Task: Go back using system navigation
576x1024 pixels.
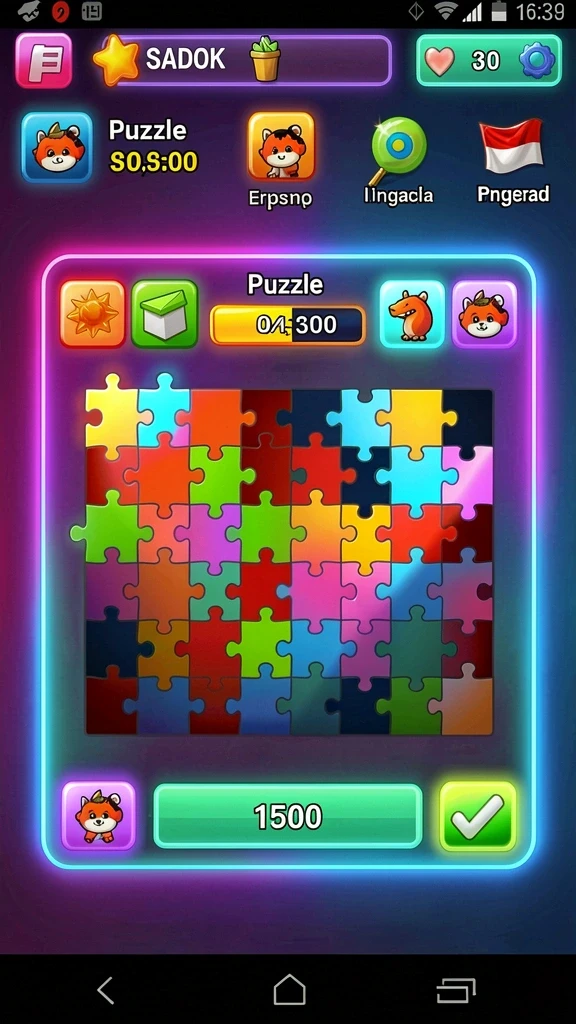Action: pos(106,990)
